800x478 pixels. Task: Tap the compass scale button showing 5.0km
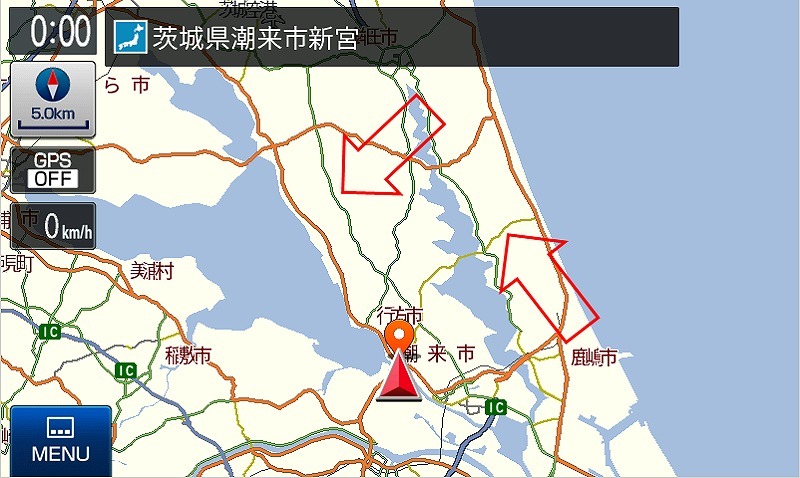coord(53,98)
